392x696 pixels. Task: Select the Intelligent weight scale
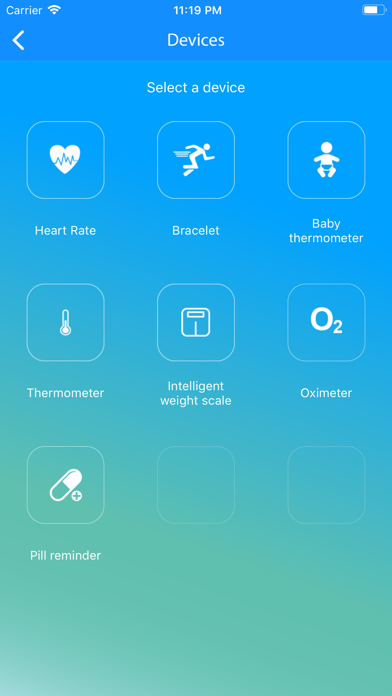tap(196, 322)
